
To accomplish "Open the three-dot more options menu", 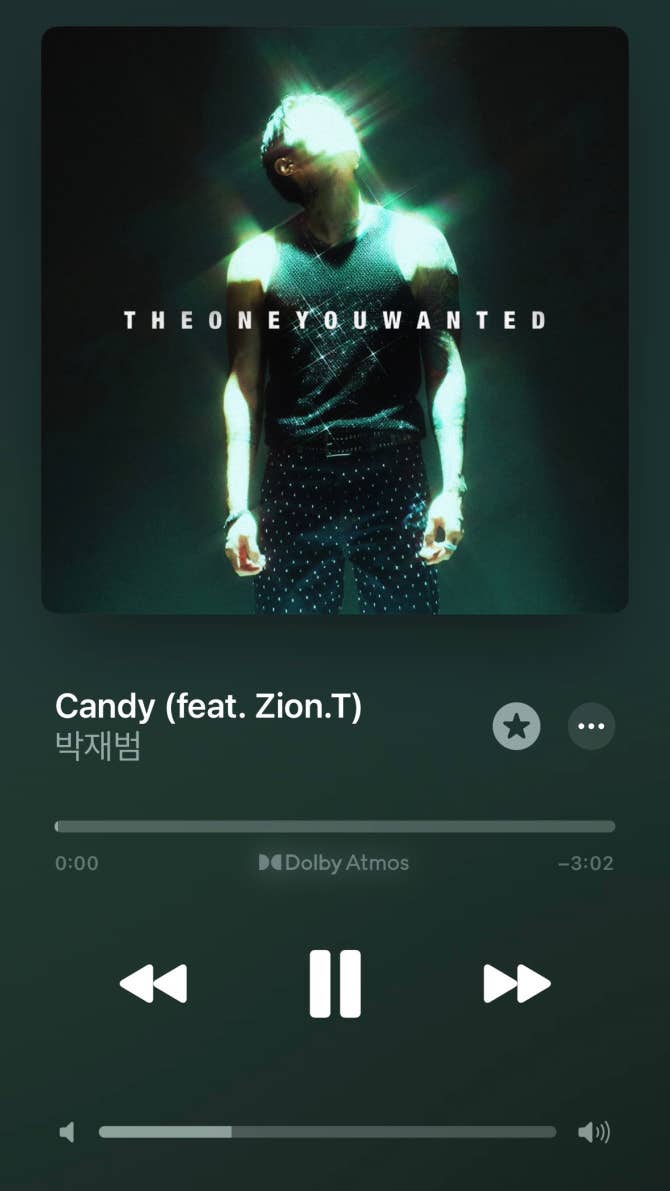I will point(591,727).
